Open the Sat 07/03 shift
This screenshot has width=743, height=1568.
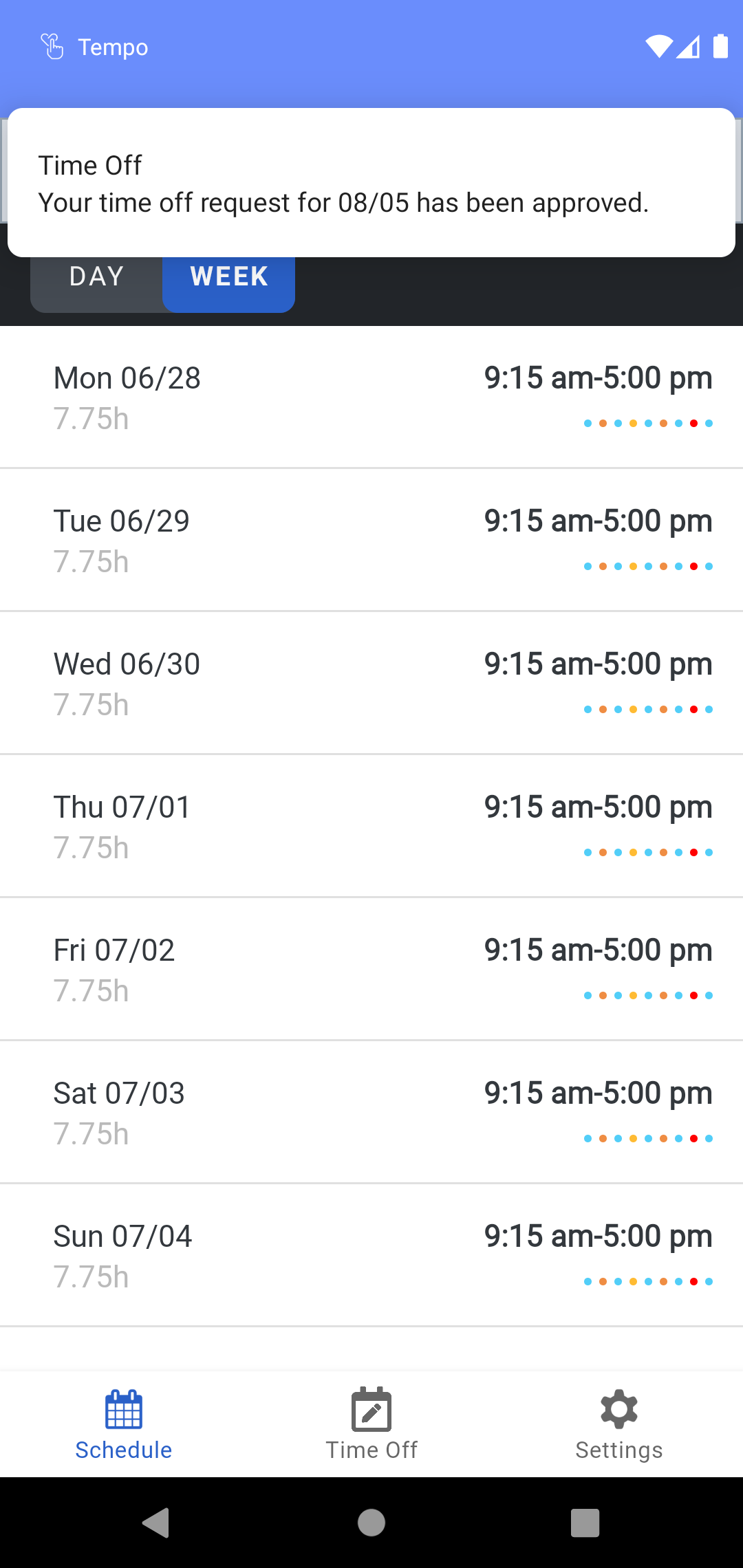pyautogui.click(x=371, y=1113)
